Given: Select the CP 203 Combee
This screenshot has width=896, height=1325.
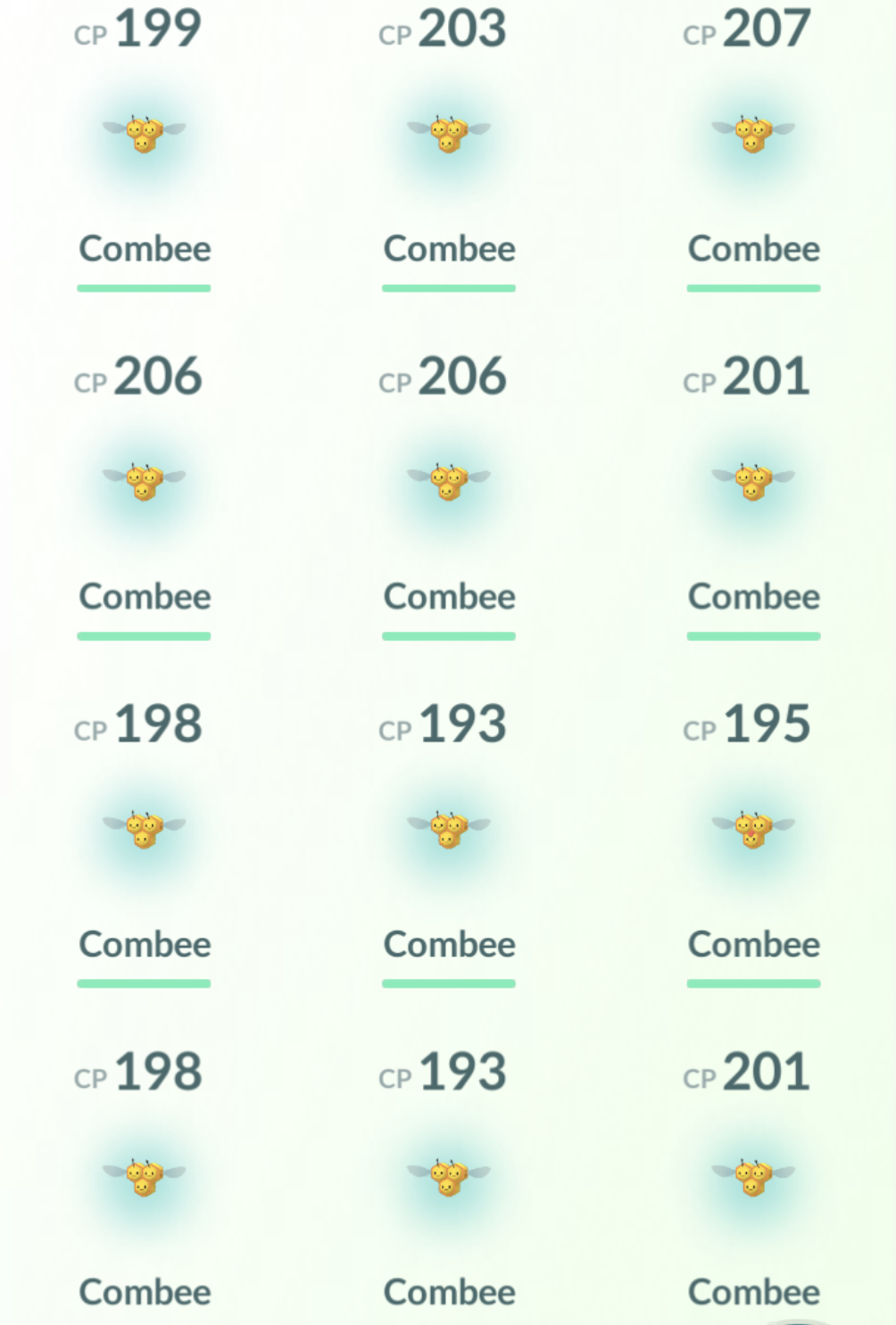Looking at the screenshot, I should click(x=449, y=134).
